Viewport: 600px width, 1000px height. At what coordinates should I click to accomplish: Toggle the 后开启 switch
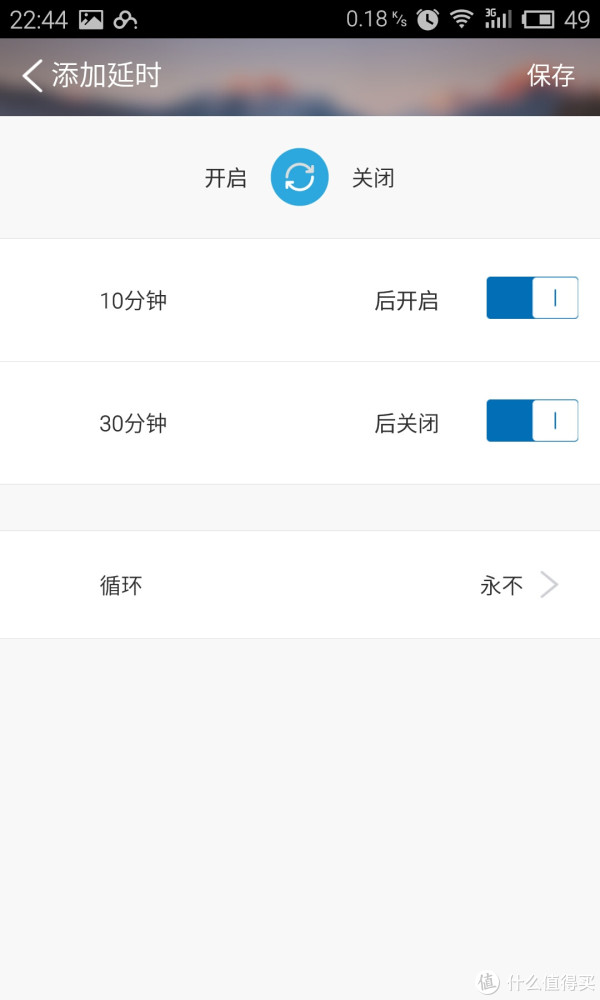tap(532, 298)
